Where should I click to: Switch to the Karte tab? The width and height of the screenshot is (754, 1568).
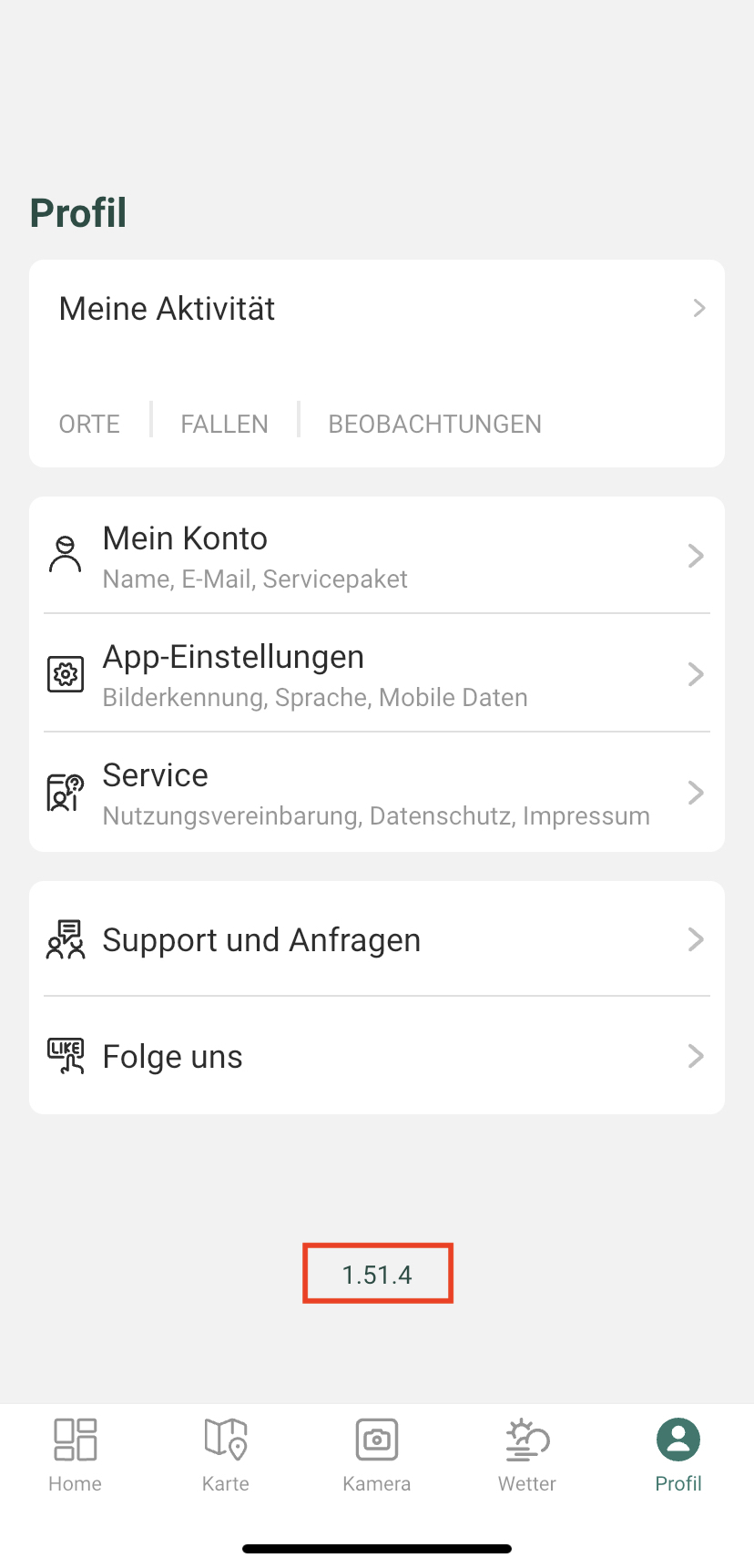pyautogui.click(x=226, y=1455)
